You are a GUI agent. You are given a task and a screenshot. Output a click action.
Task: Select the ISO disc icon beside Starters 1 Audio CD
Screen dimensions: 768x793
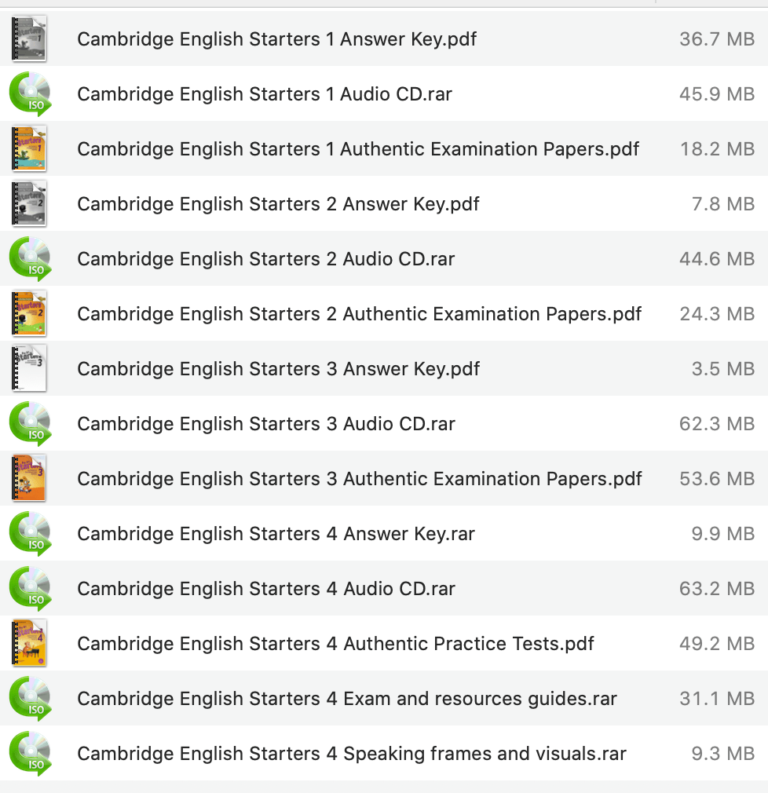29,94
